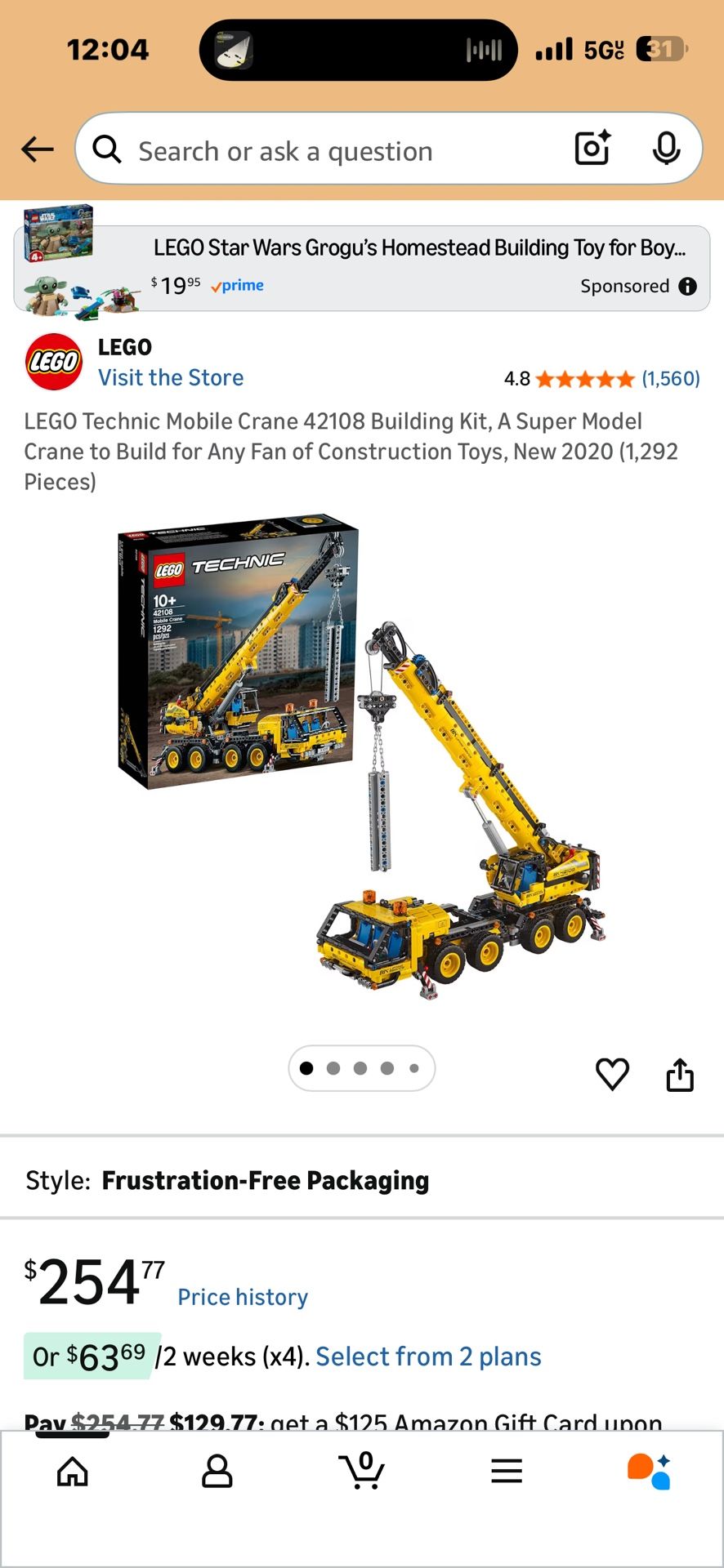The width and height of the screenshot is (724, 1568).
Task: Tap the search or ask a question field
Action: [327, 151]
